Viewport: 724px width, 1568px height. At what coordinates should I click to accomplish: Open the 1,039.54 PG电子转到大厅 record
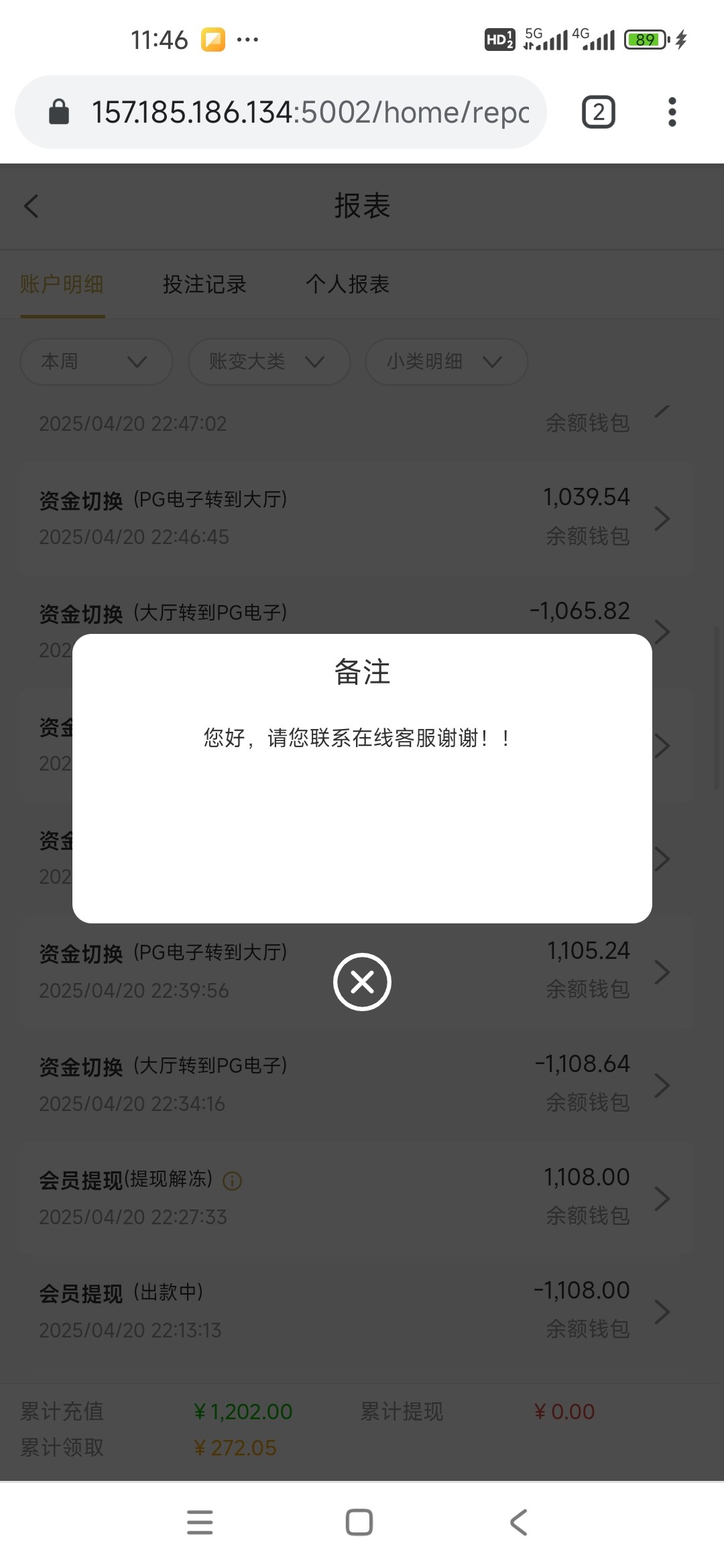click(x=355, y=517)
